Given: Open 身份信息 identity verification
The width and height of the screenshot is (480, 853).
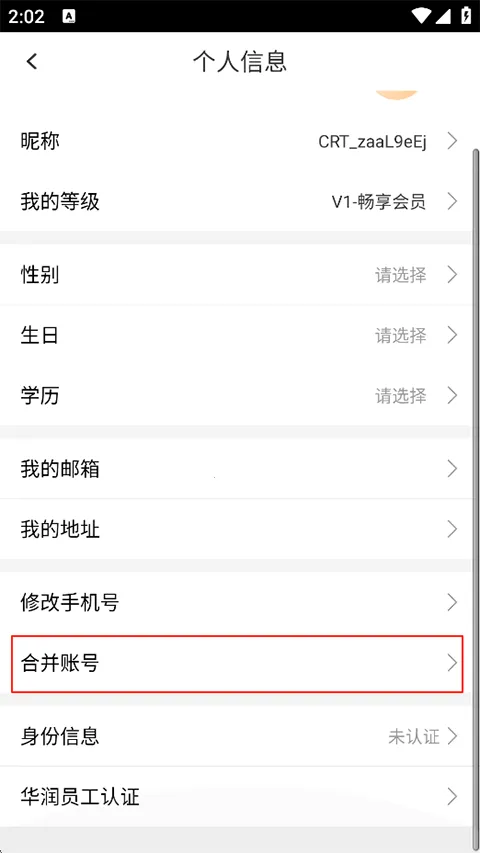Looking at the screenshot, I should 235,736.
